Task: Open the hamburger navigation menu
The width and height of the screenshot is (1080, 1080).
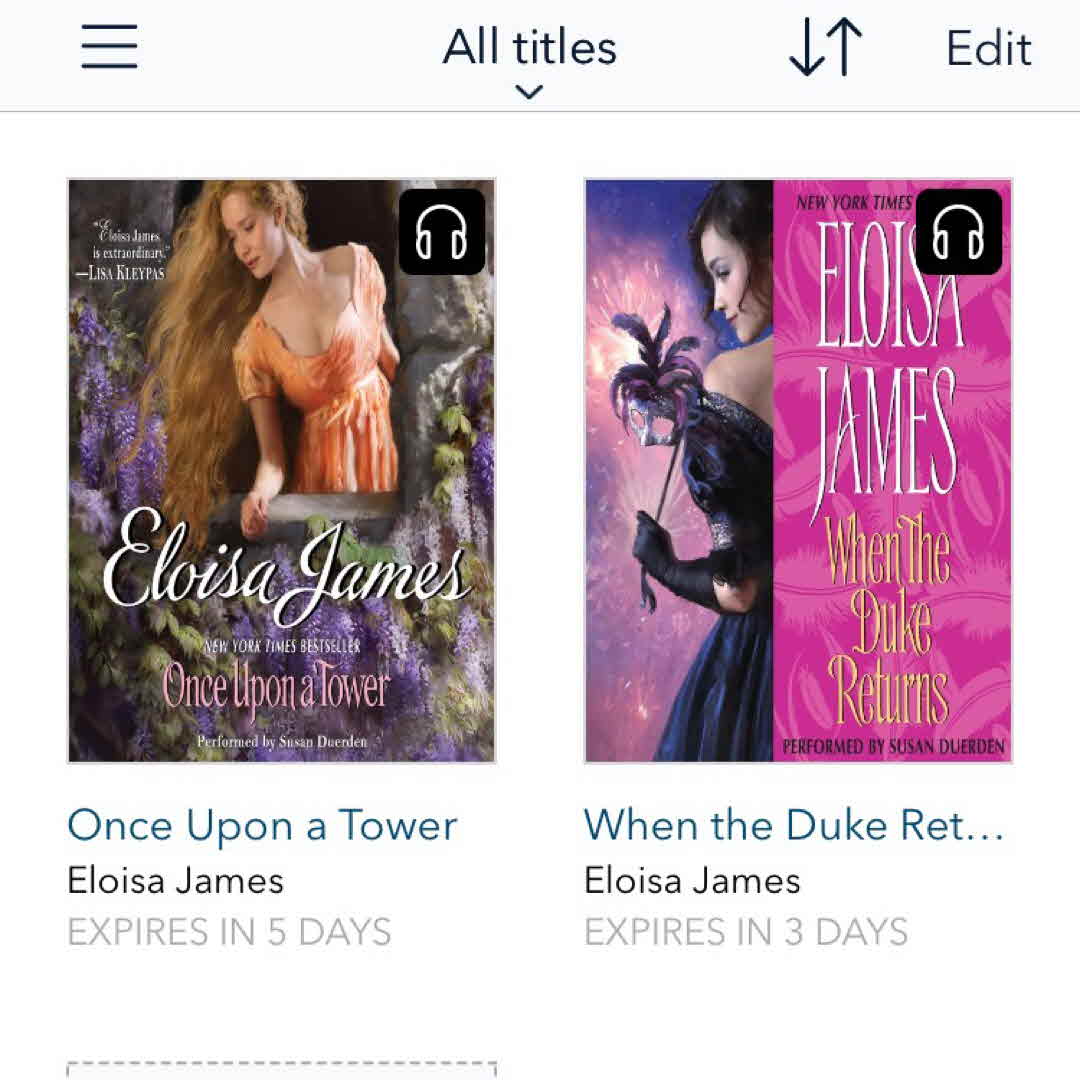Action: [x=109, y=47]
